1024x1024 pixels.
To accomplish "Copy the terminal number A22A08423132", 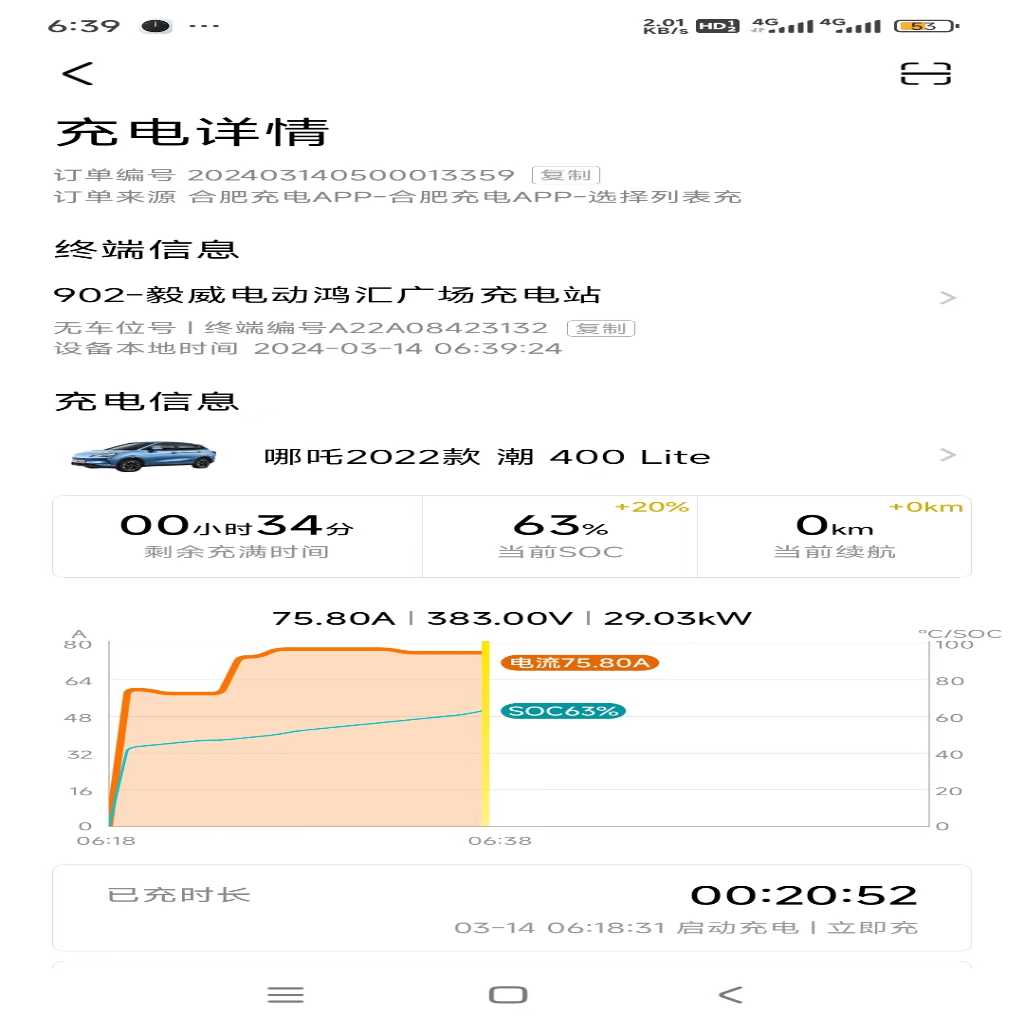I will [601, 328].
